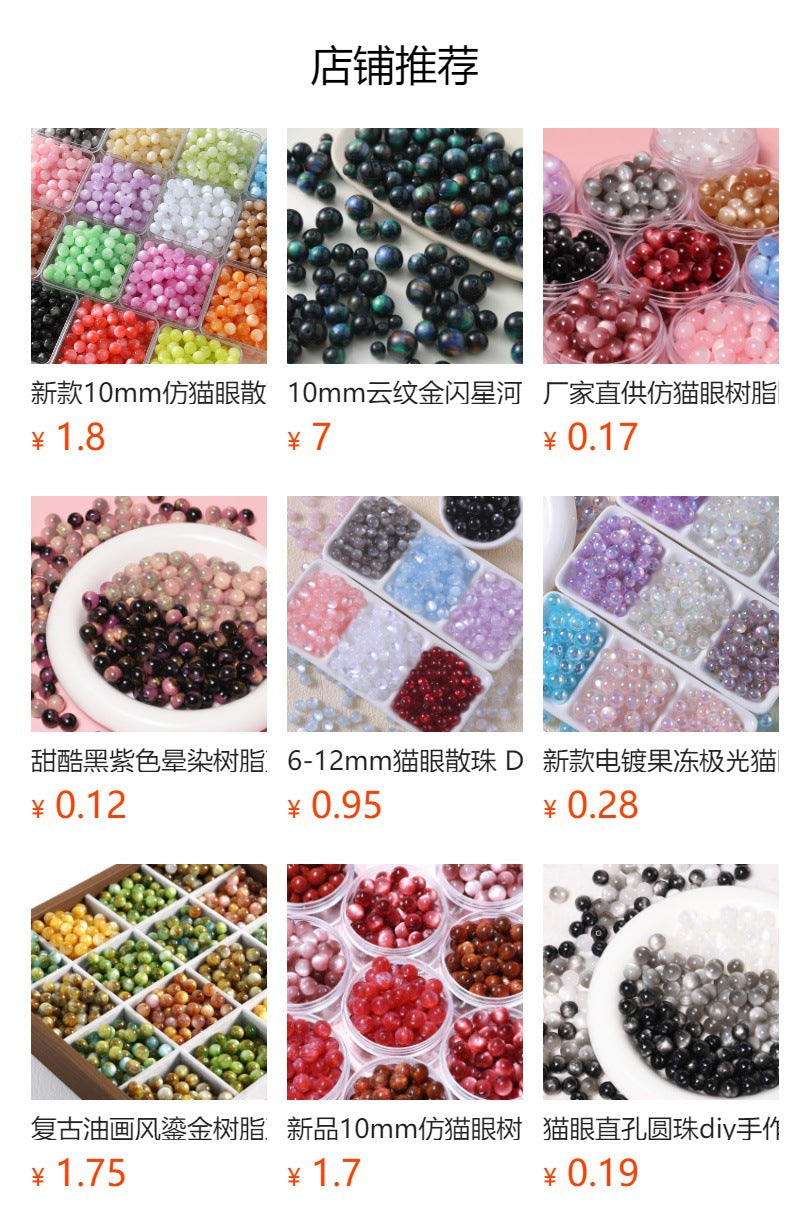Screen dimensions: 790x1232
Task: Tap the 新品10mm仿猫眼树 item priced ¥1.7
Action: [x=404, y=982]
